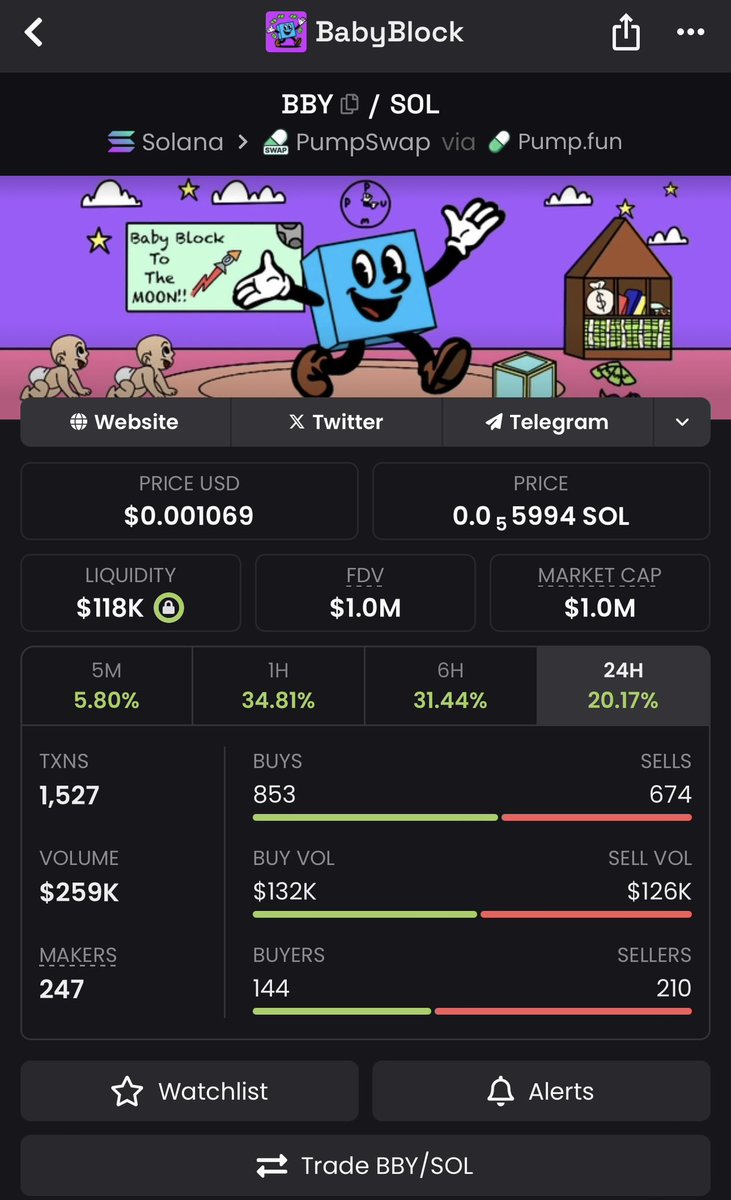The width and height of the screenshot is (731, 1200).
Task: Open the project Website link
Action: click(x=125, y=422)
